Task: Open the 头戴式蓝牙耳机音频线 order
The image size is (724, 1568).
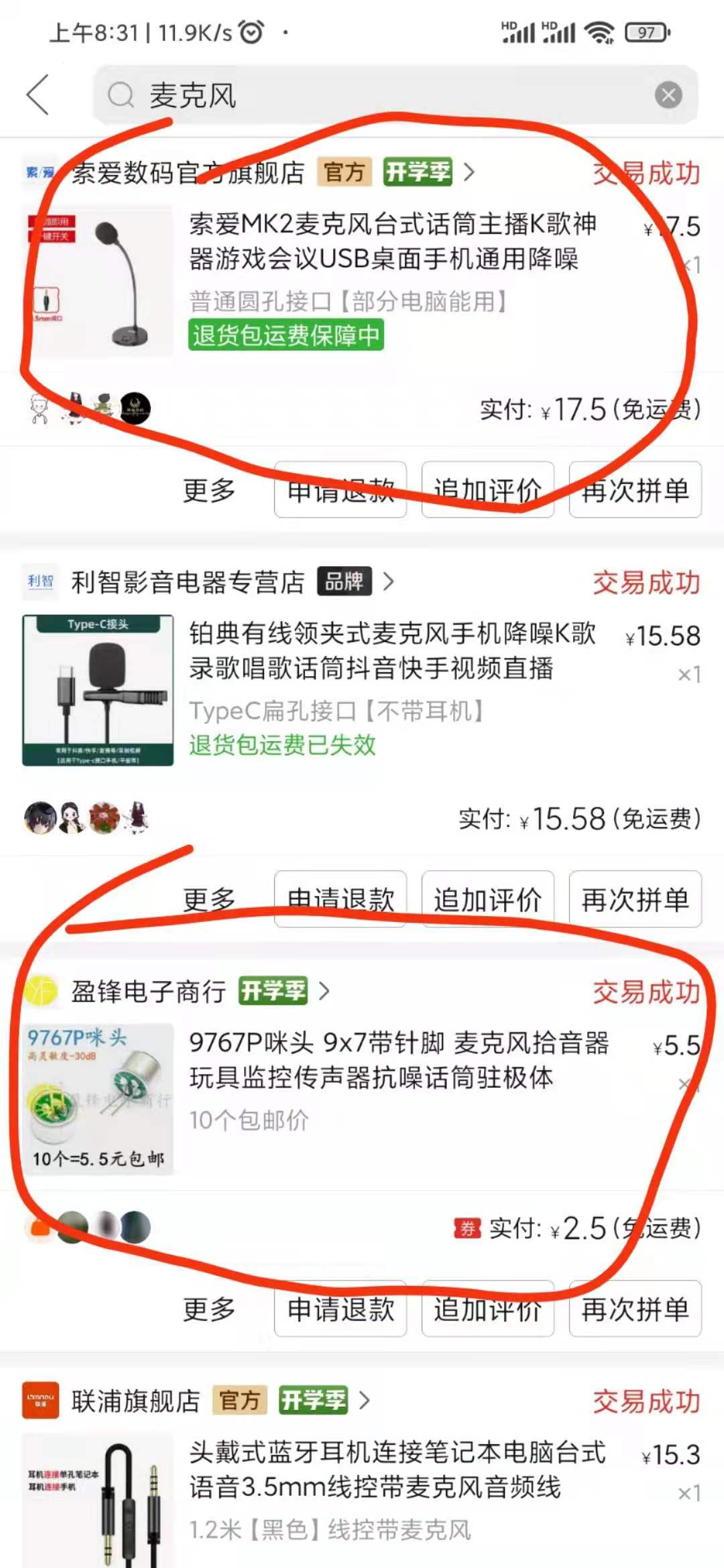Action: point(397,1469)
